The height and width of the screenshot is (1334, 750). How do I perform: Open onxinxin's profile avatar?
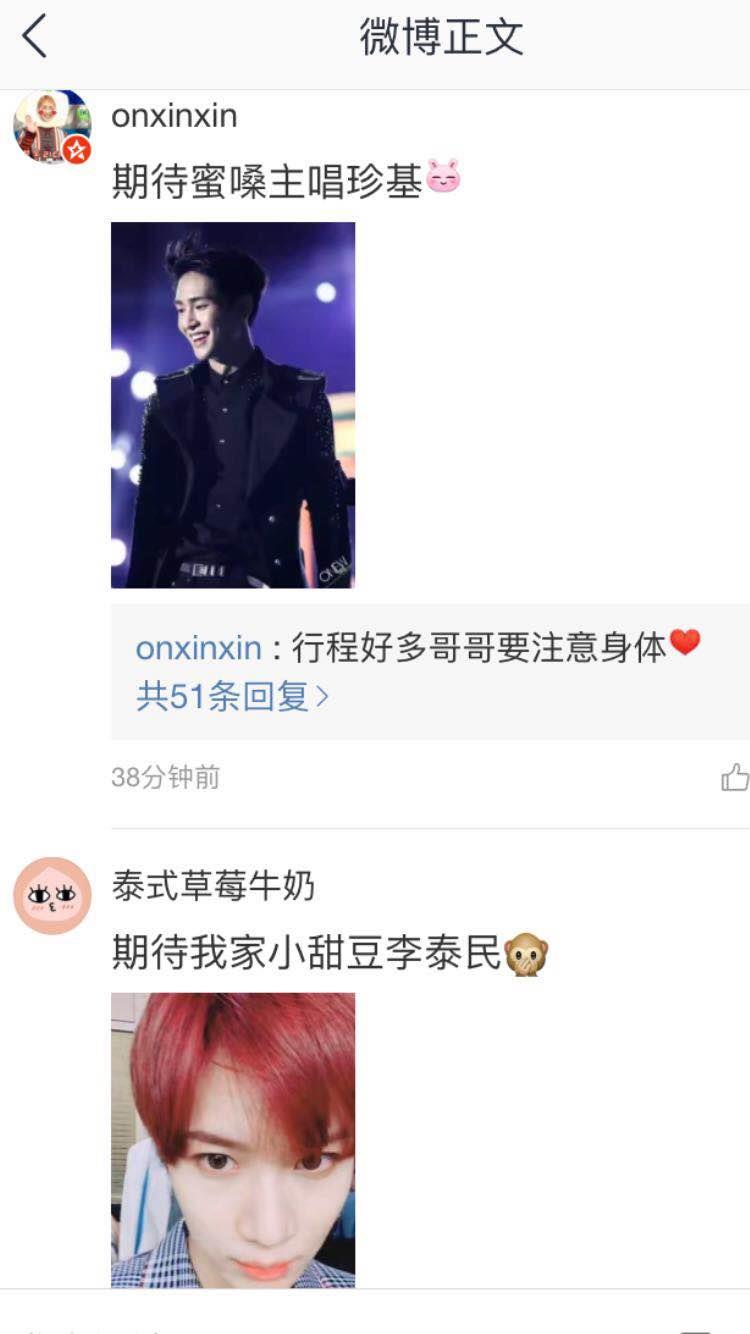(52, 127)
